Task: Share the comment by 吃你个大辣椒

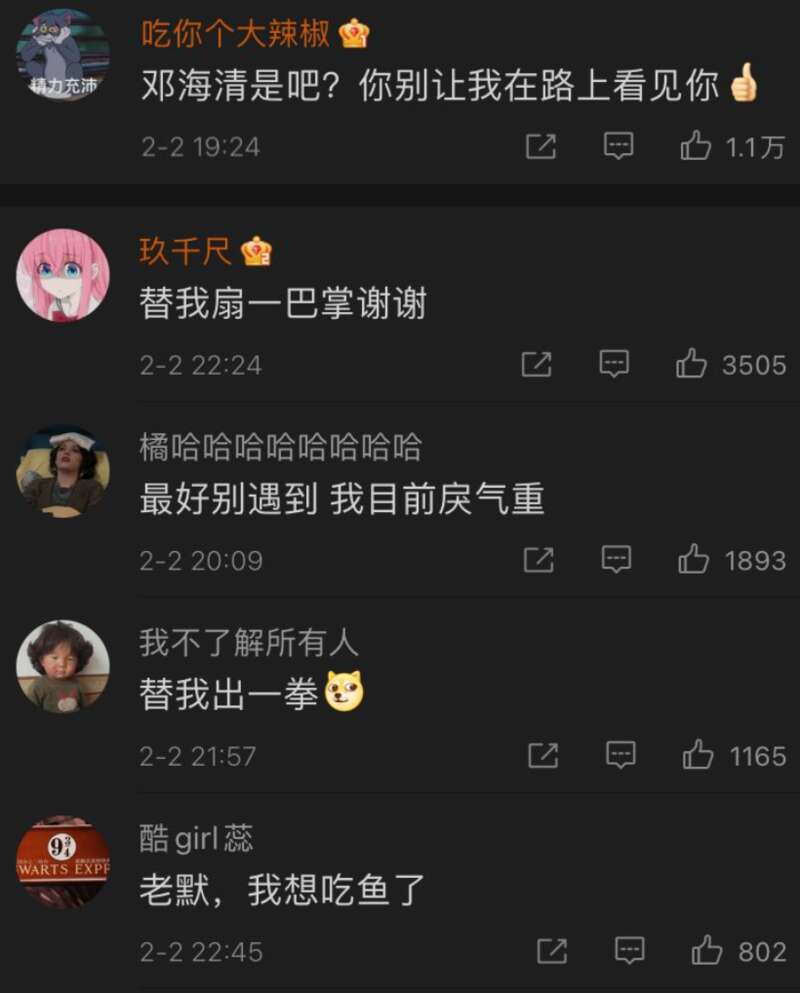Action: 540,147
